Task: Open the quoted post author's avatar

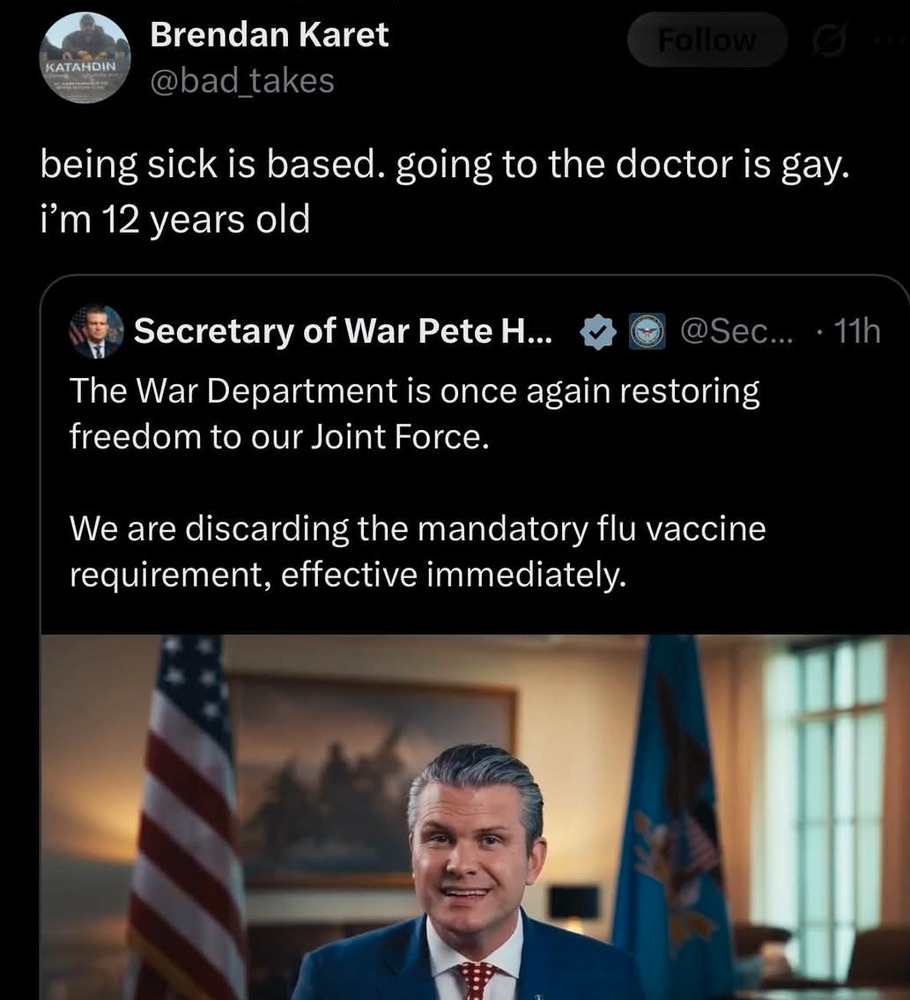Action: [x=97, y=331]
